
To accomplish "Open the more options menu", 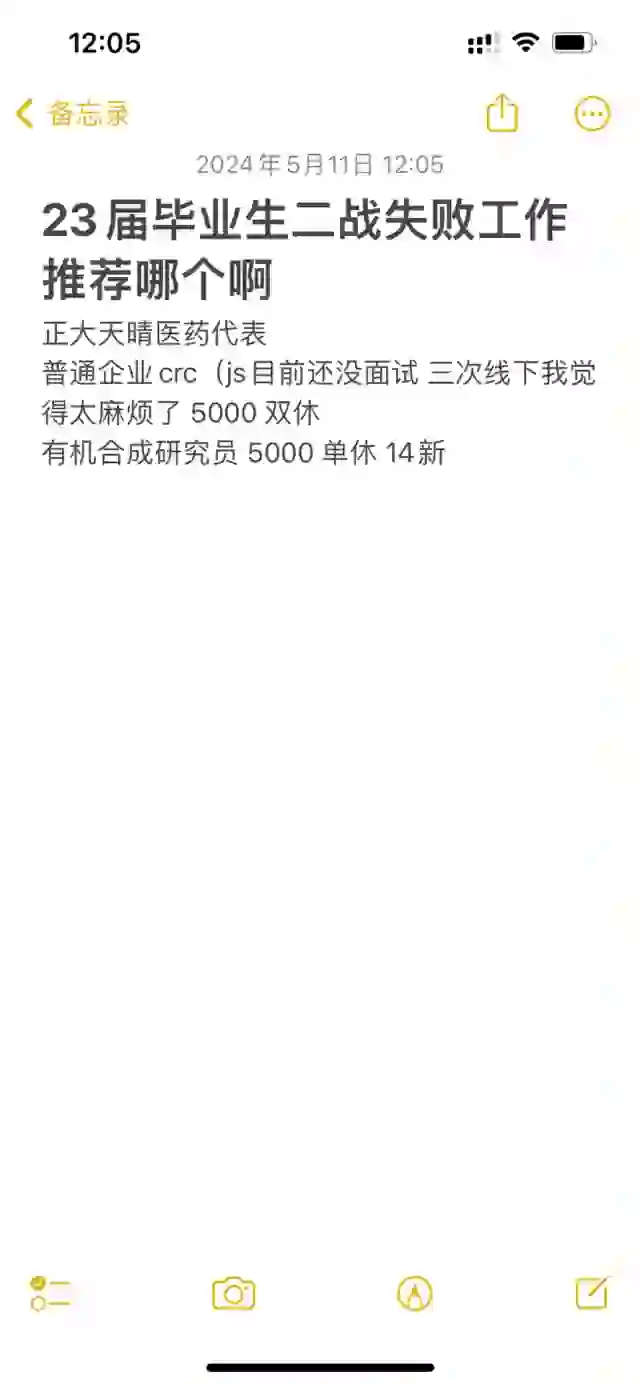I will click(x=592, y=114).
